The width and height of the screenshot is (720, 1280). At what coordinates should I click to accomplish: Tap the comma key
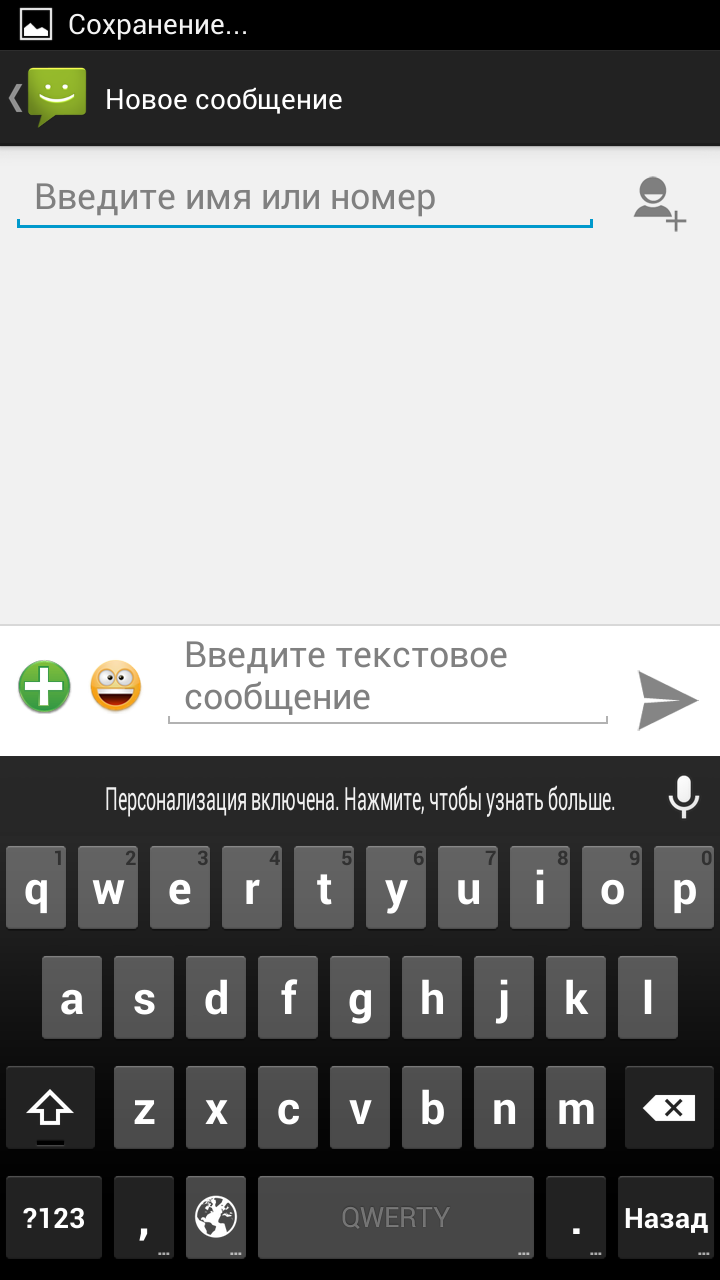(144, 1218)
